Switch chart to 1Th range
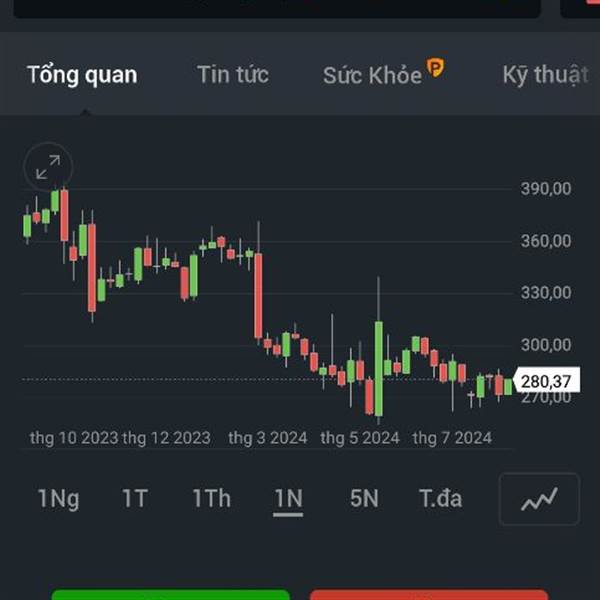The image size is (600, 600). point(212,498)
